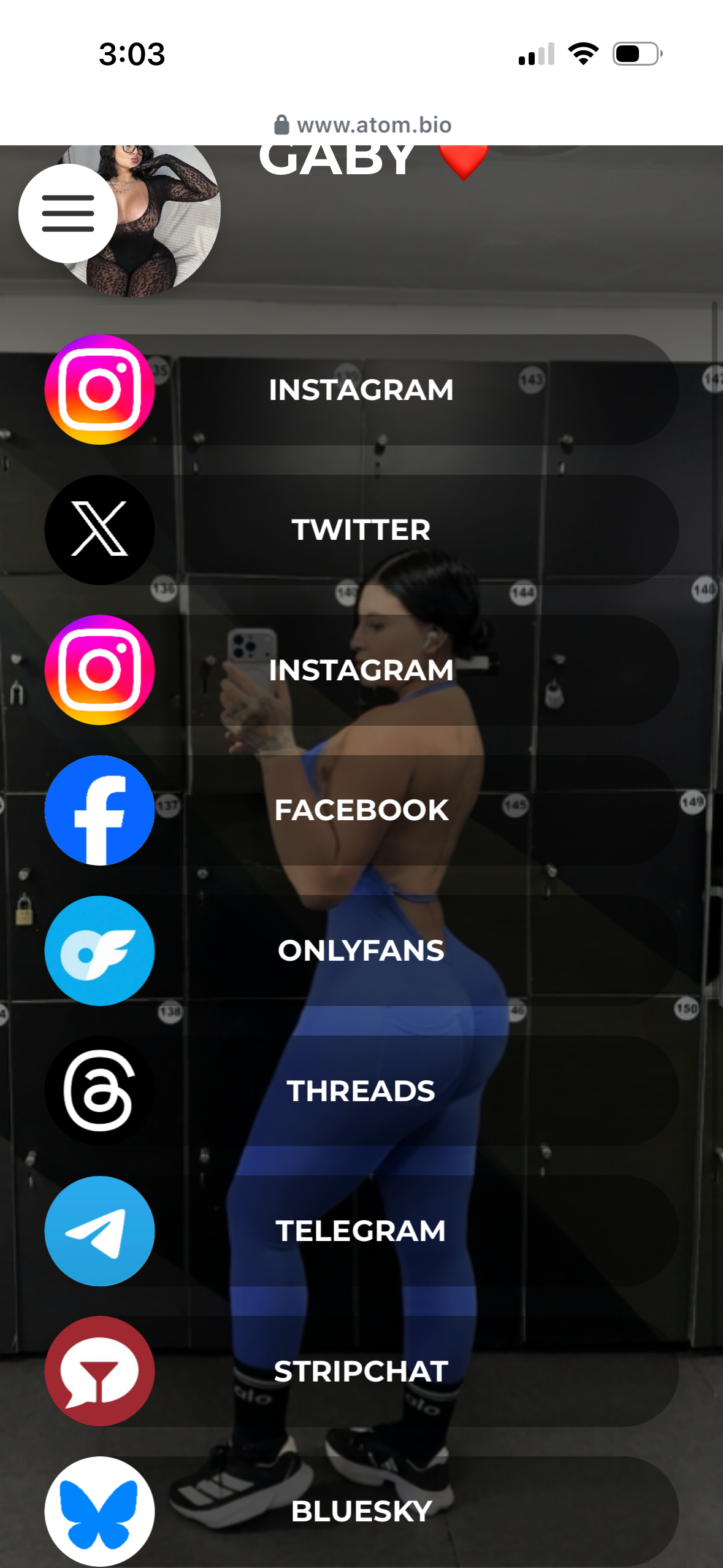Open the first Instagram link
This screenshot has height=1568, width=723.
(x=361, y=390)
